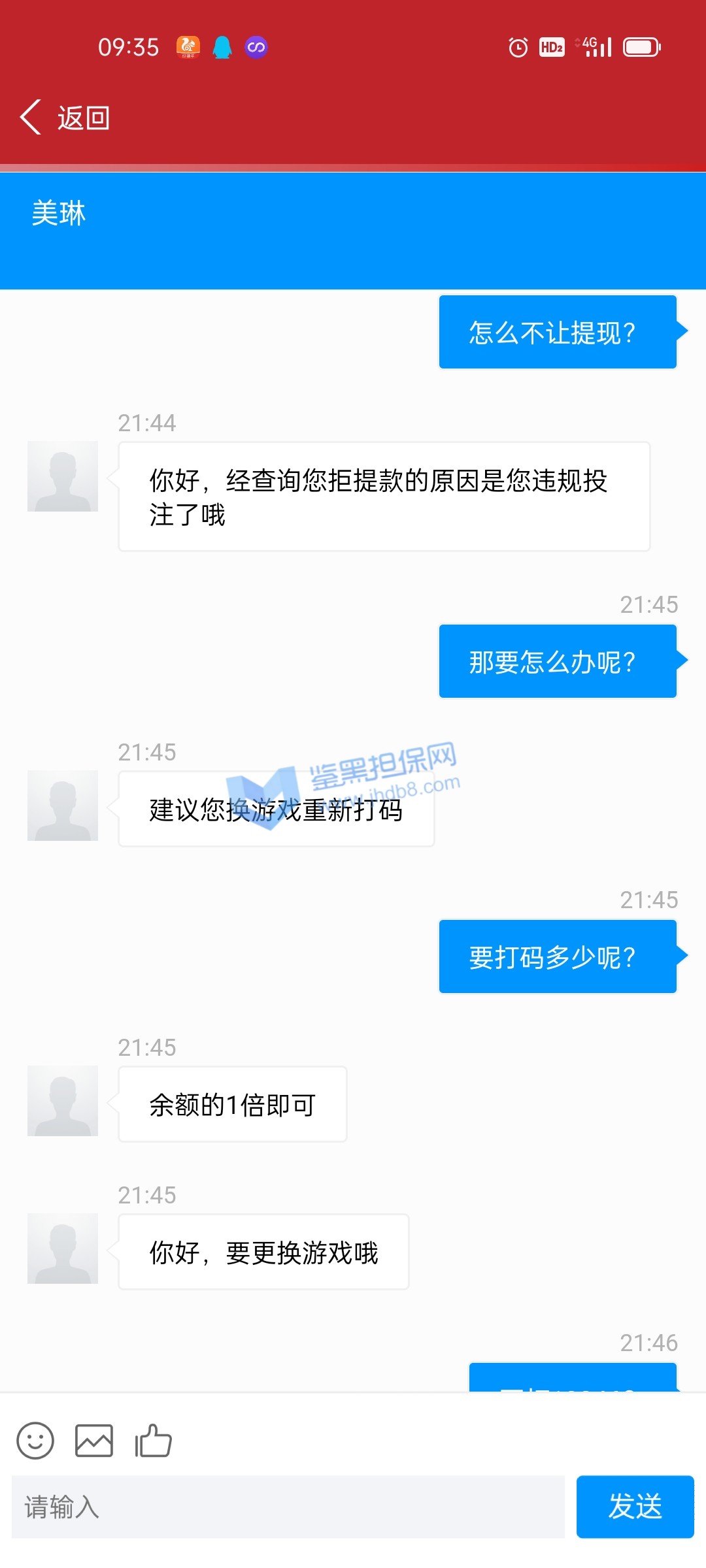Open the emoji picker
This screenshot has width=706, height=1568.
35,1441
